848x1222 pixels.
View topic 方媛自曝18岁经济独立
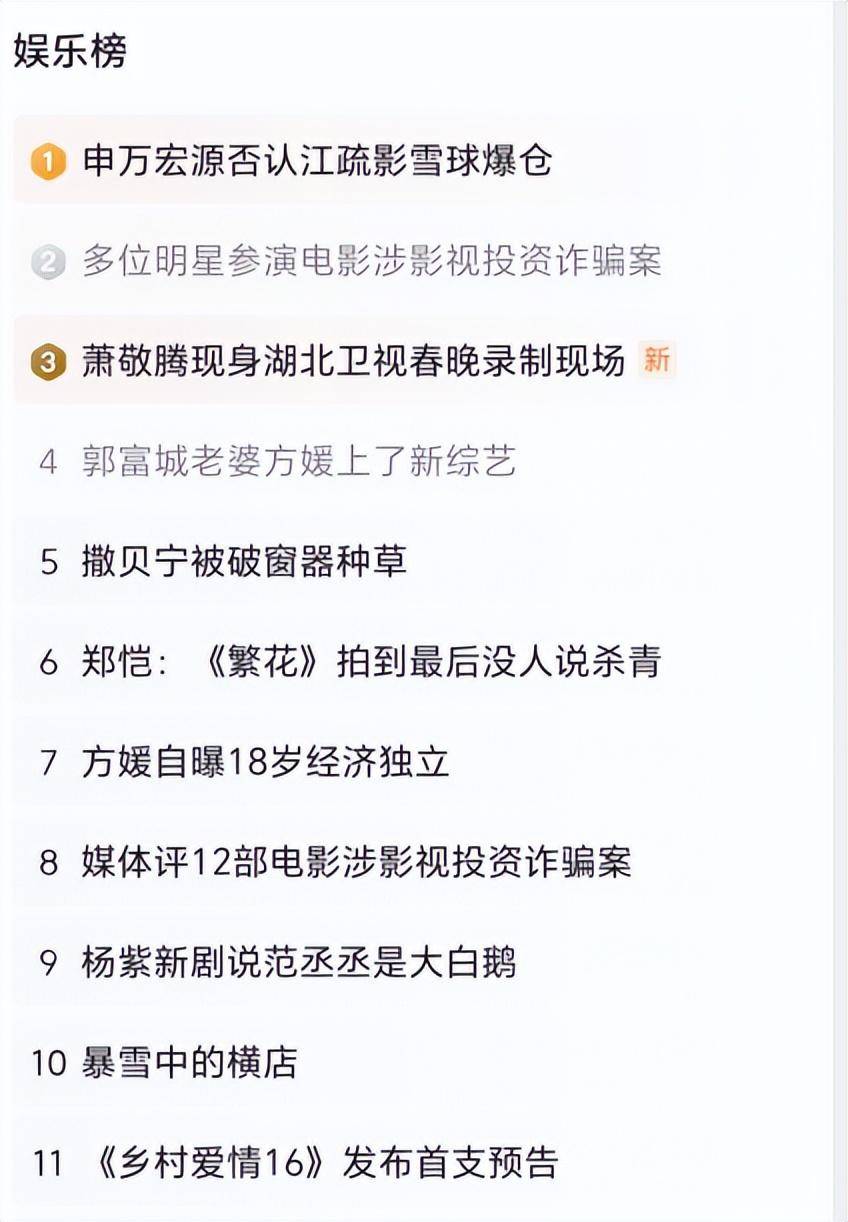(265, 762)
